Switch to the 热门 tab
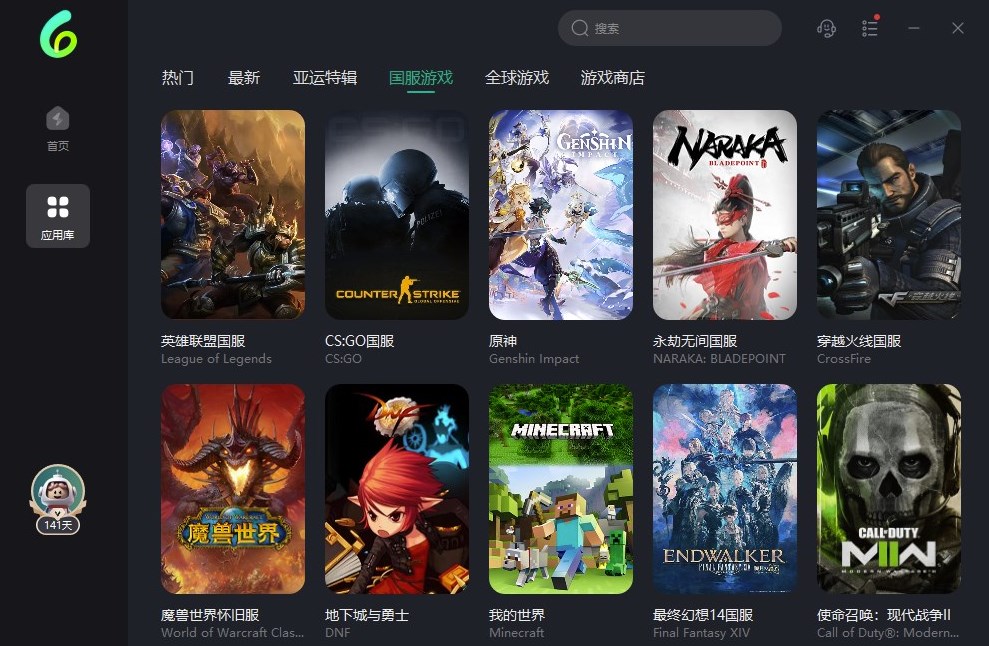The width and height of the screenshot is (989, 646). point(178,77)
